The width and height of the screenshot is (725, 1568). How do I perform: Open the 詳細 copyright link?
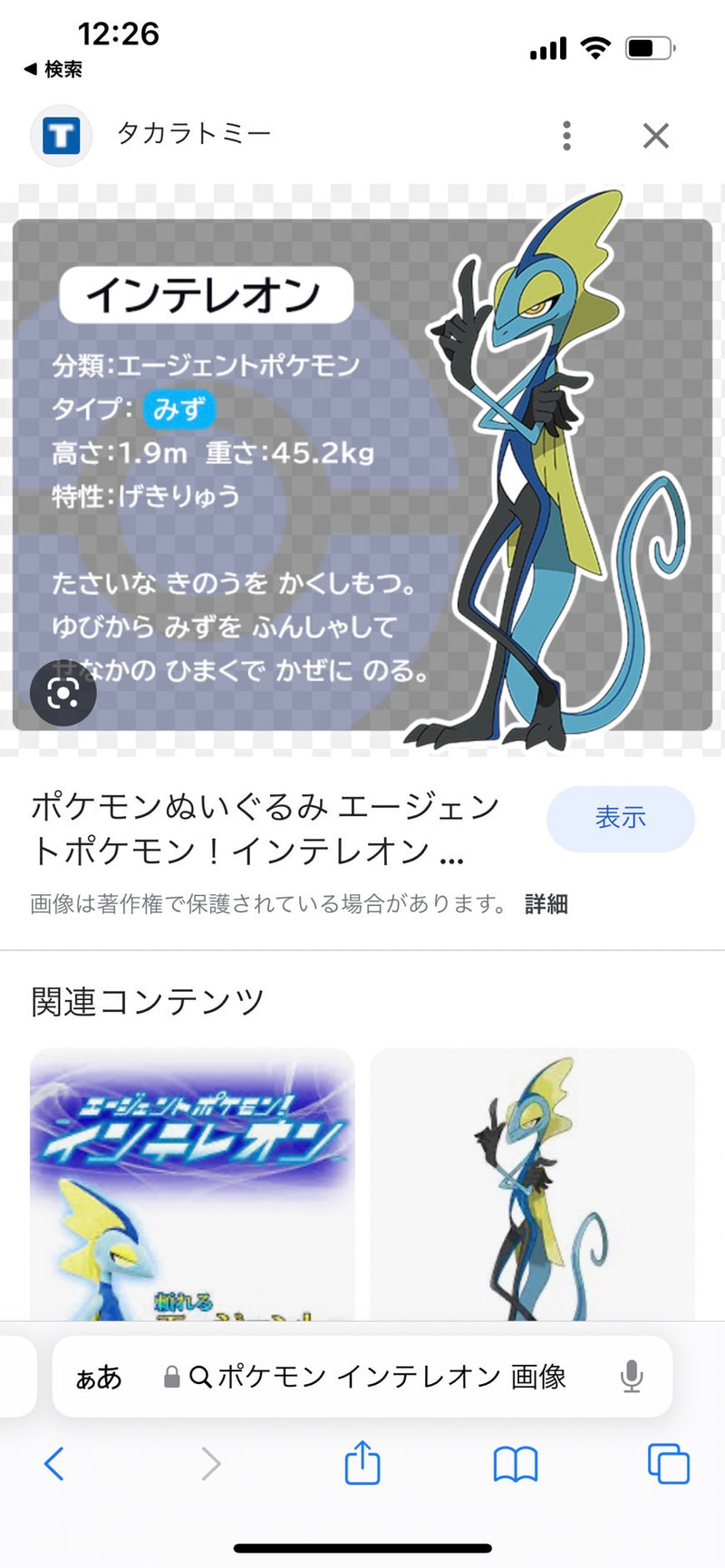[x=546, y=904]
